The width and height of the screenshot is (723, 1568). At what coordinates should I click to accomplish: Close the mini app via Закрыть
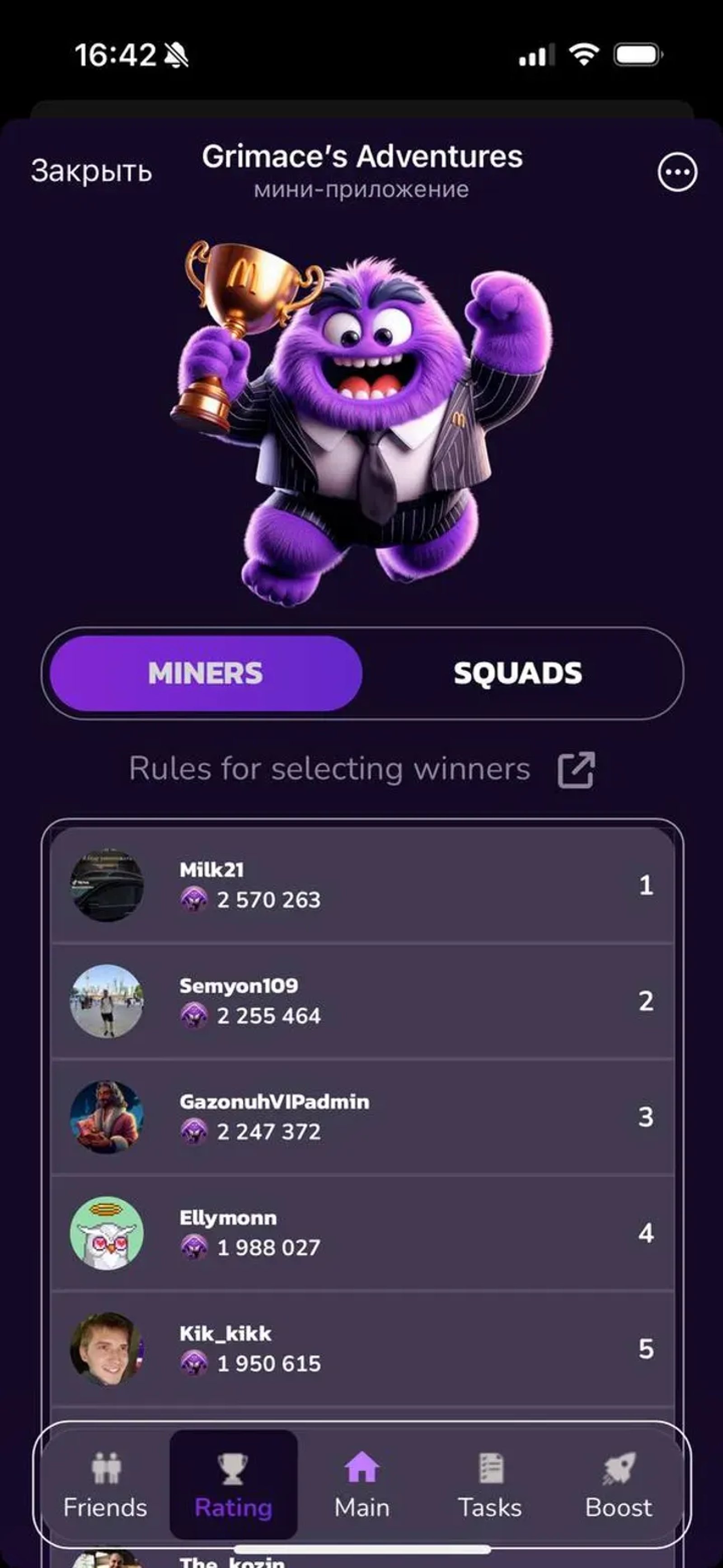coord(91,171)
